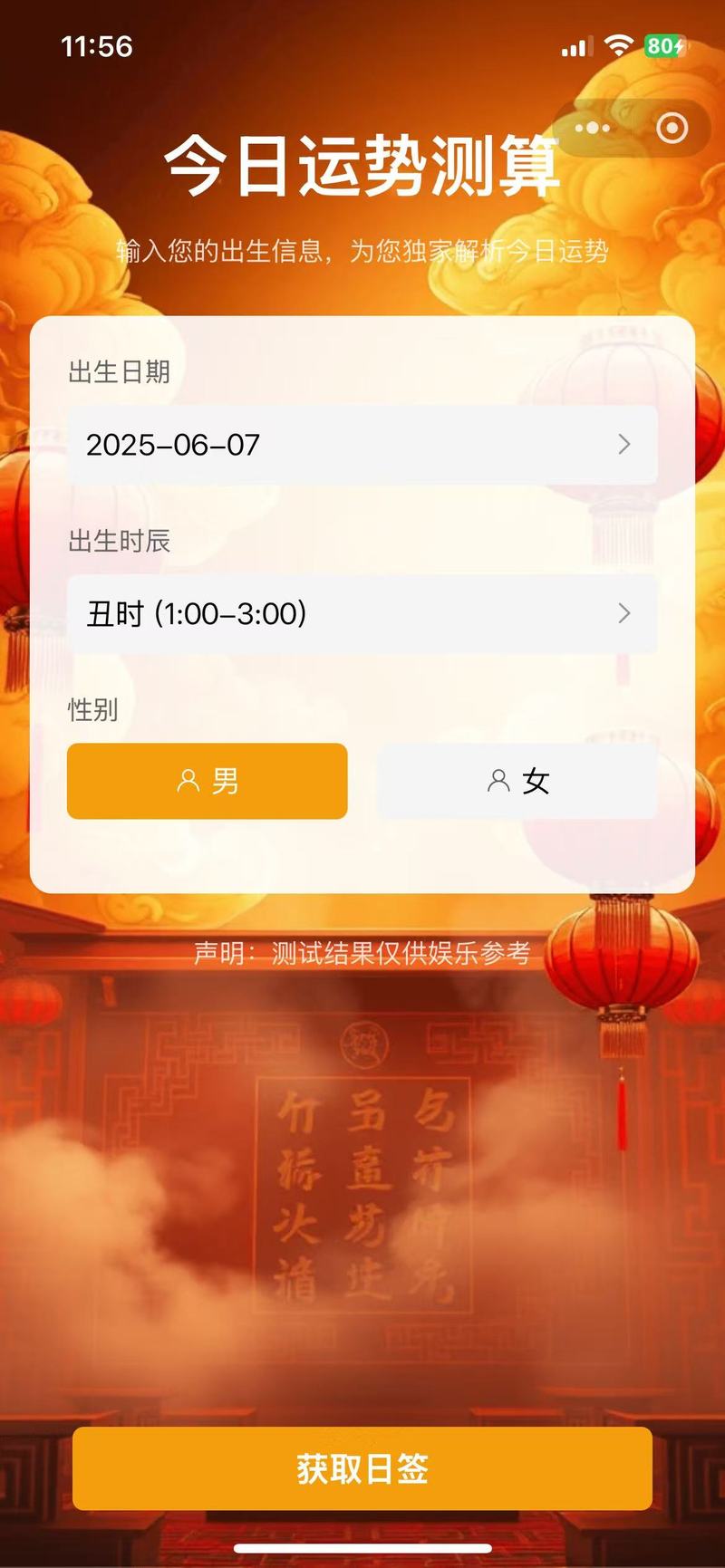This screenshot has width=725, height=1568.
Task: Open the birth date picker showing 2025-06-07
Action: 362,445
